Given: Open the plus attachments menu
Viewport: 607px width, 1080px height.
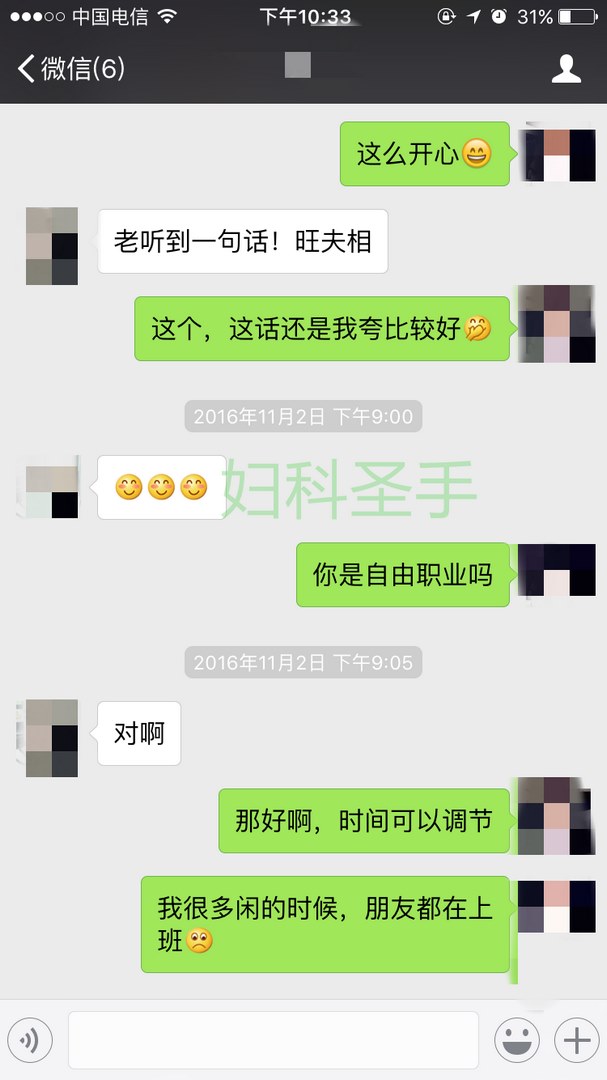Looking at the screenshot, I should tap(577, 1040).
